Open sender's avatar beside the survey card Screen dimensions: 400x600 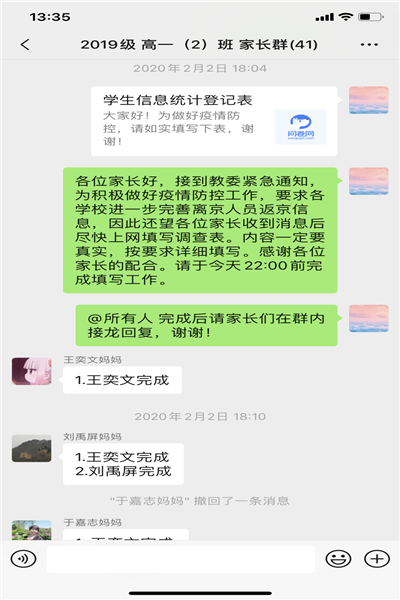(369, 100)
